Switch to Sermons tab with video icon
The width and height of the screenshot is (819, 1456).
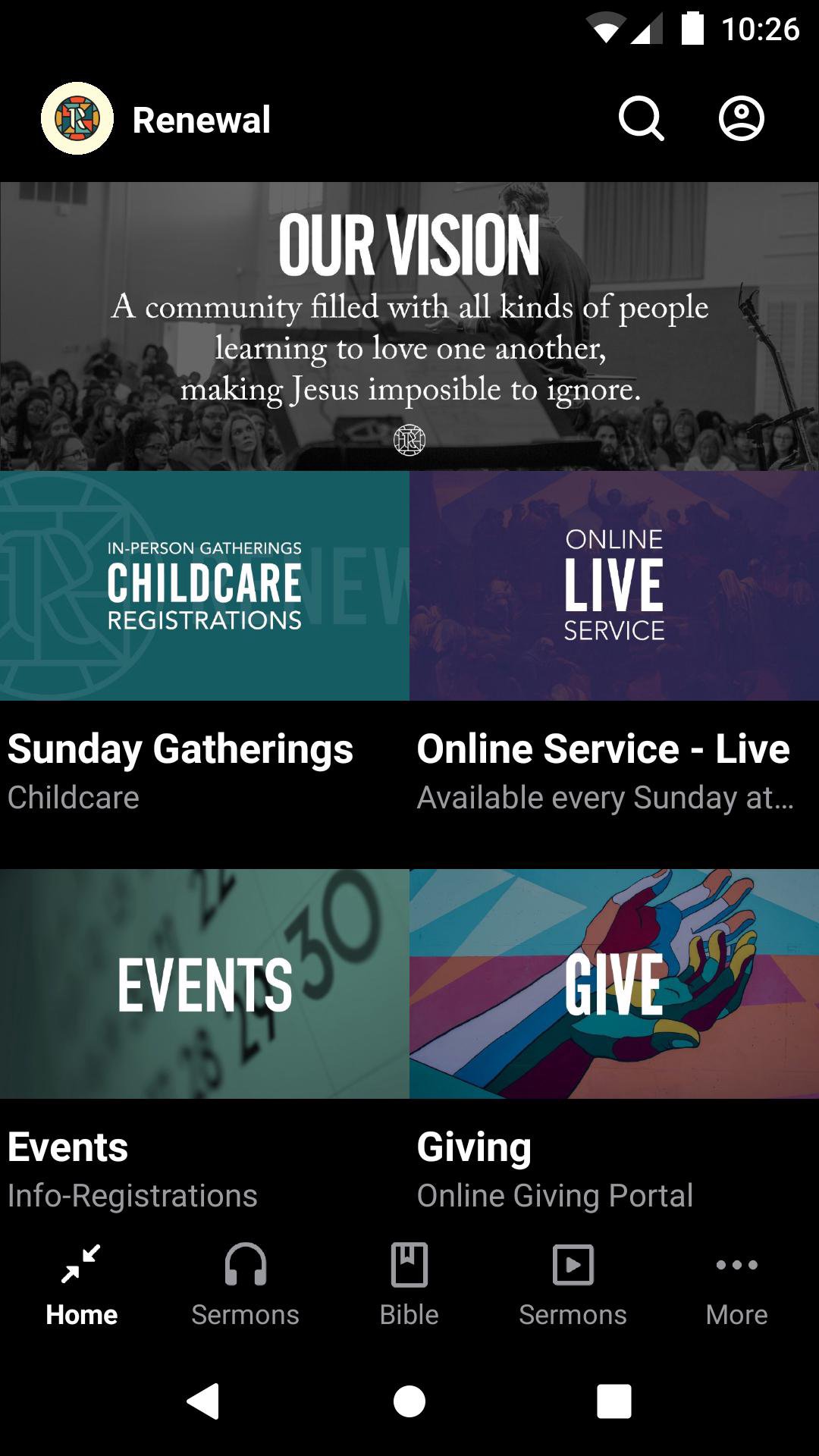pyautogui.click(x=573, y=1285)
